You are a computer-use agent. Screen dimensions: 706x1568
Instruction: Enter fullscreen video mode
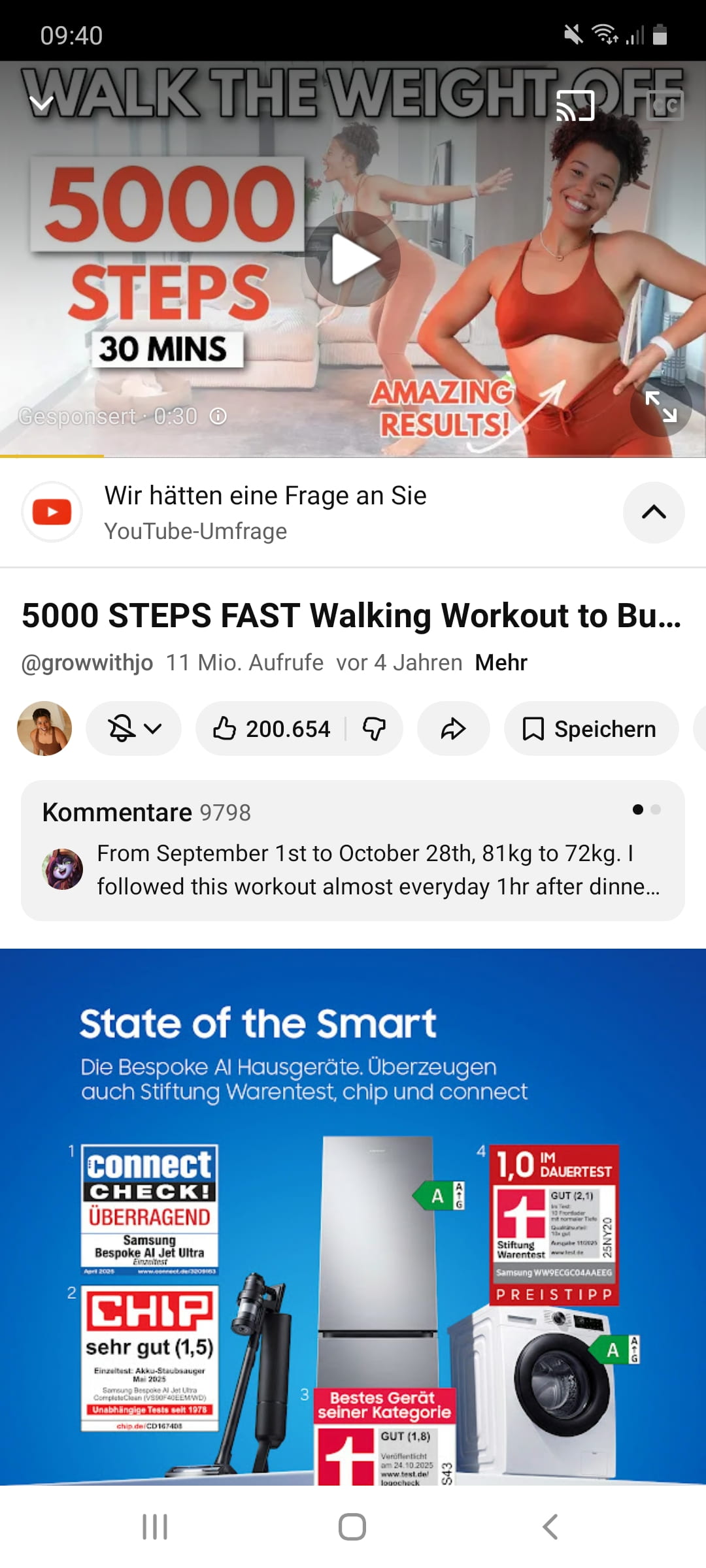coord(661,406)
